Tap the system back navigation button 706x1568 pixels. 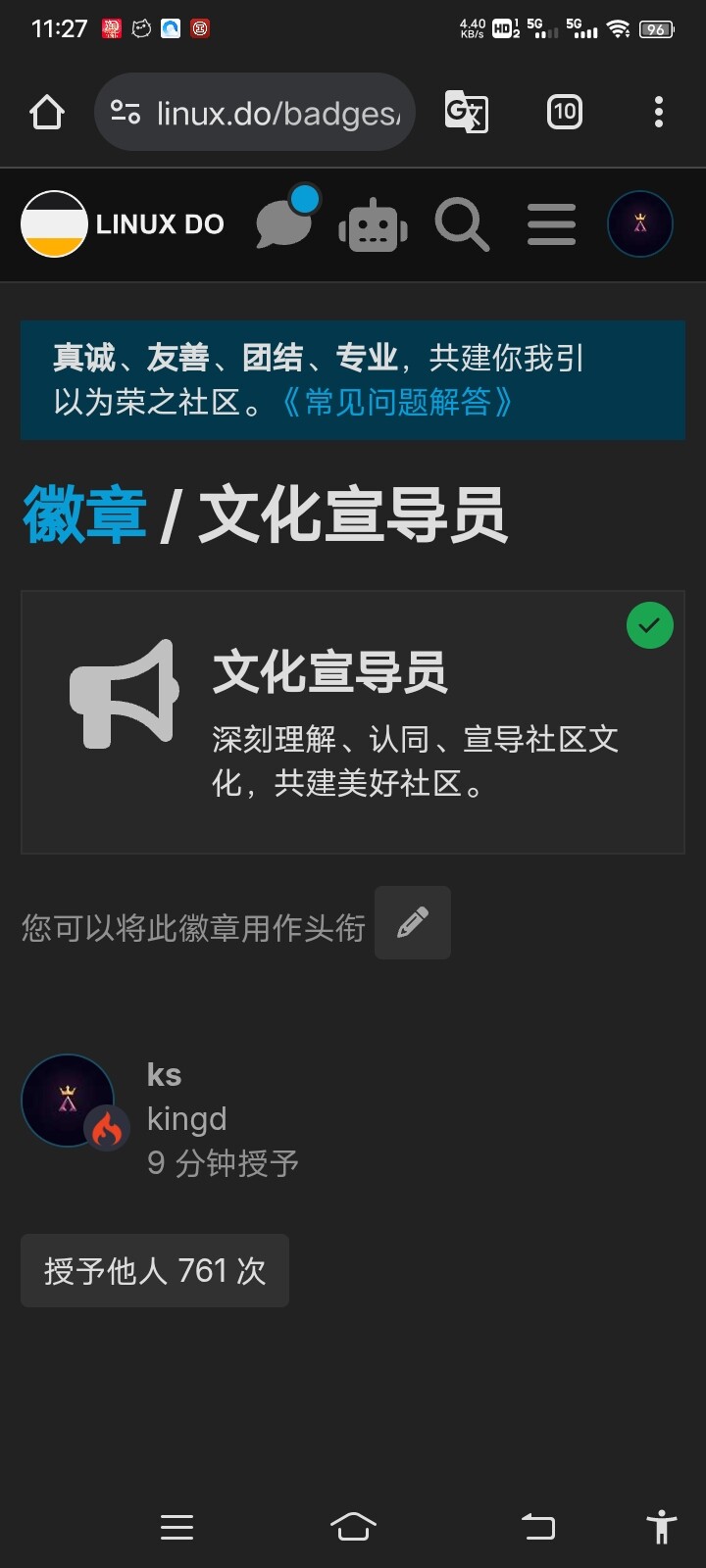pyautogui.click(x=537, y=1527)
